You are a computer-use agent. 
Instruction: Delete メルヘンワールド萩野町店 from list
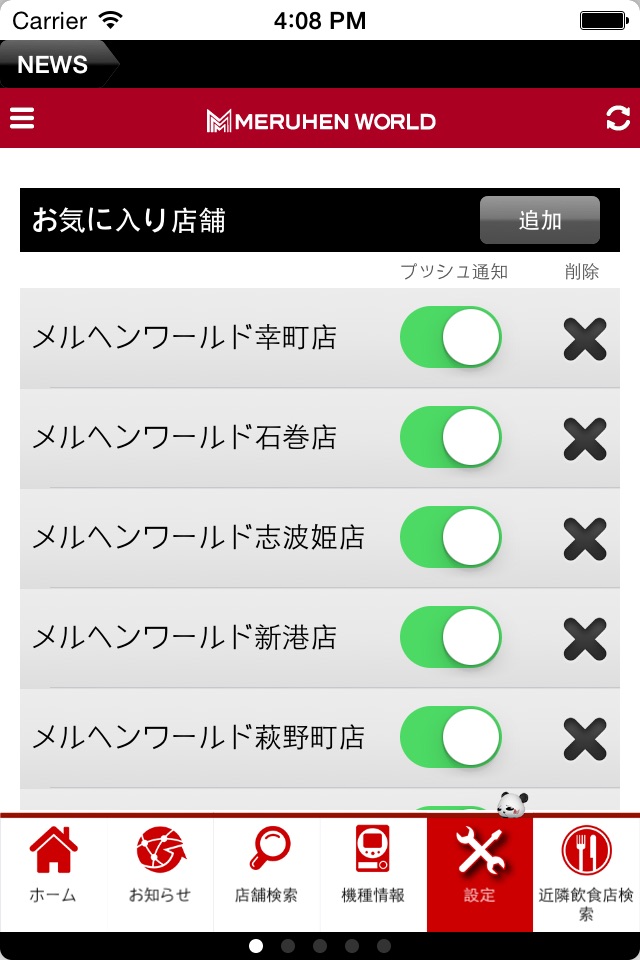[x=585, y=739]
